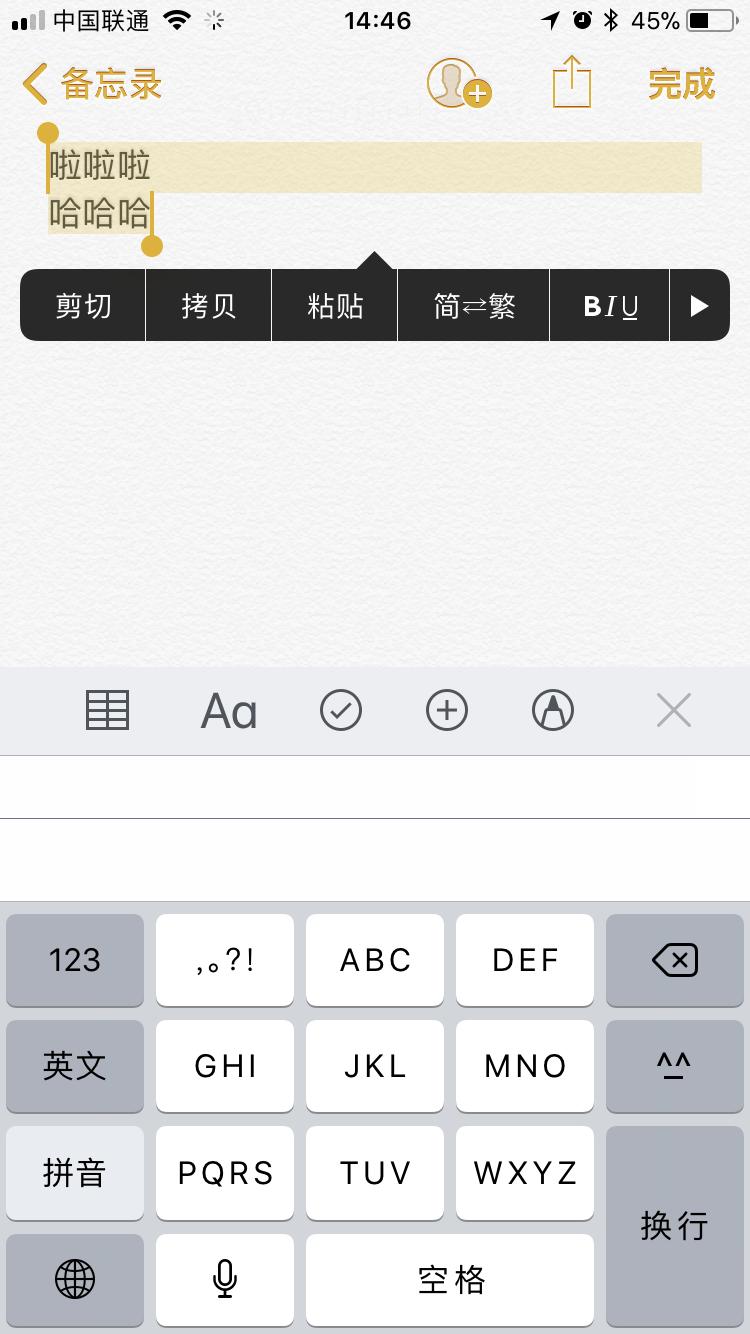The width and height of the screenshot is (750, 1334).
Task: Add a checklist with the checkmark icon
Action: (x=341, y=710)
